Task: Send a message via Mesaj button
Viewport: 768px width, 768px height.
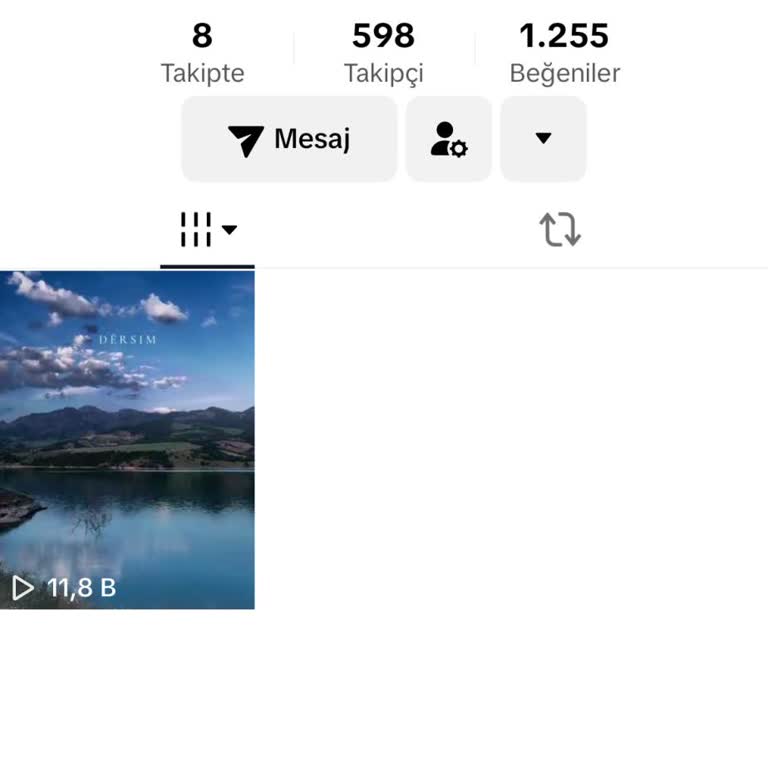Action: point(289,139)
